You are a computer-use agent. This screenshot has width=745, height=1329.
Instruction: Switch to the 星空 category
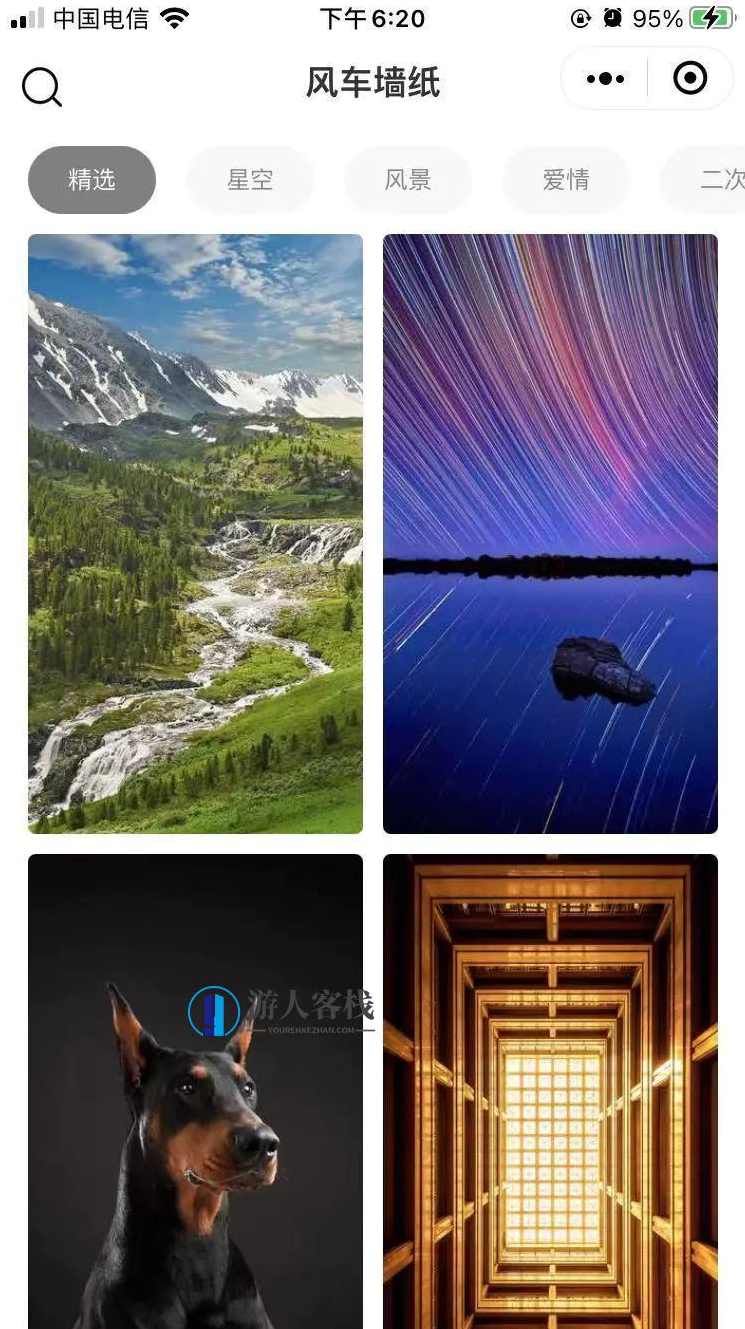pyautogui.click(x=250, y=180)
